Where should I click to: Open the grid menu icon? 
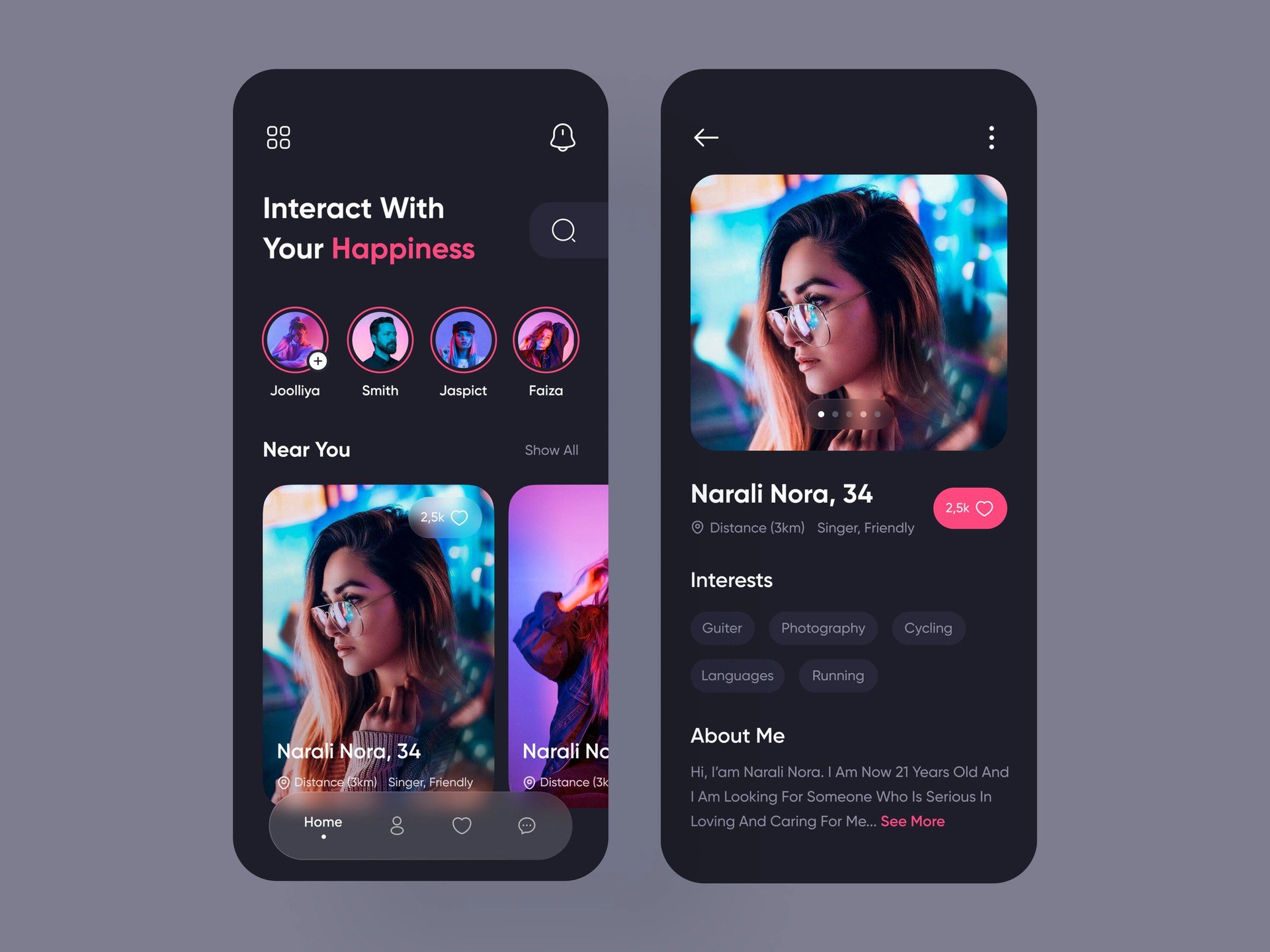point(278,138)
